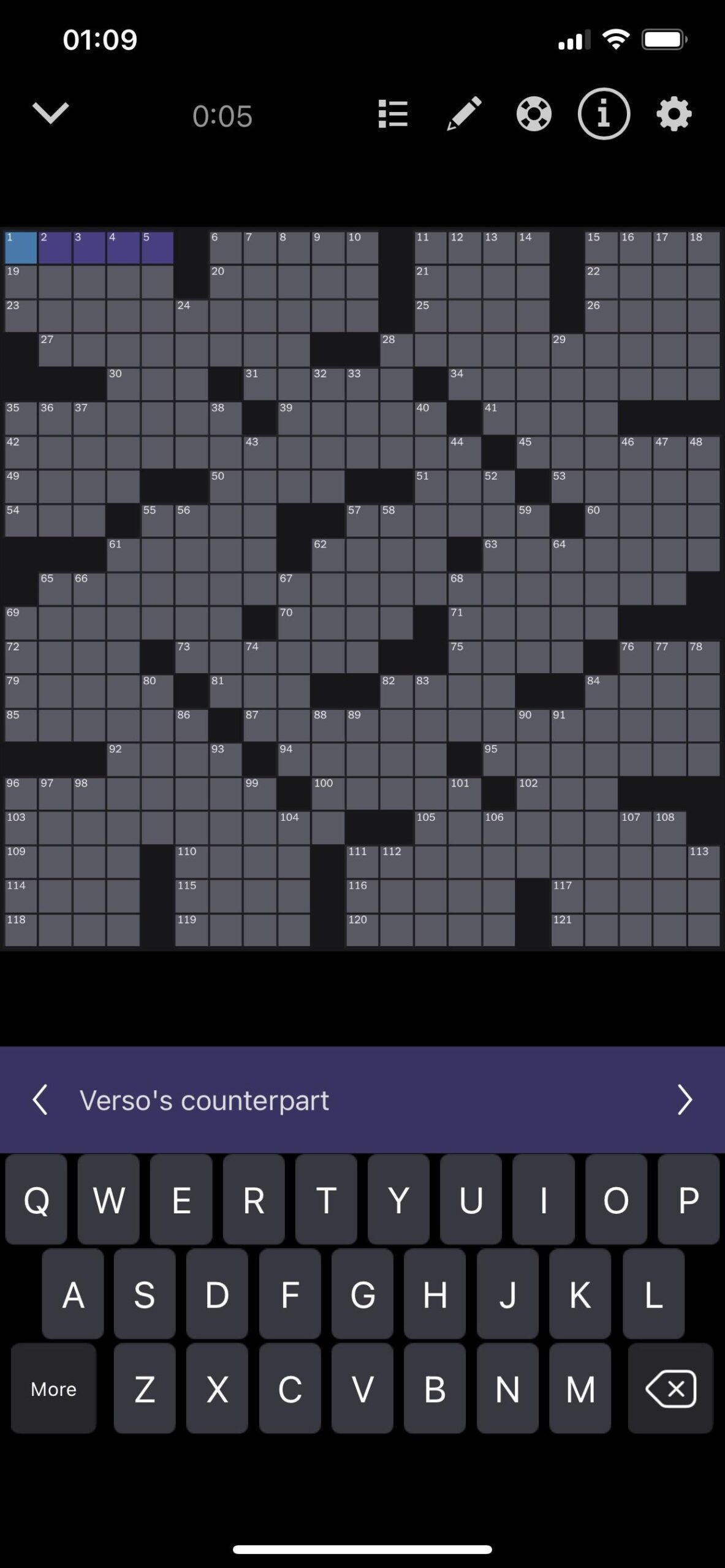Toggle pencil mode
This screenshot has height=1568, width=725.
(463, 114)
